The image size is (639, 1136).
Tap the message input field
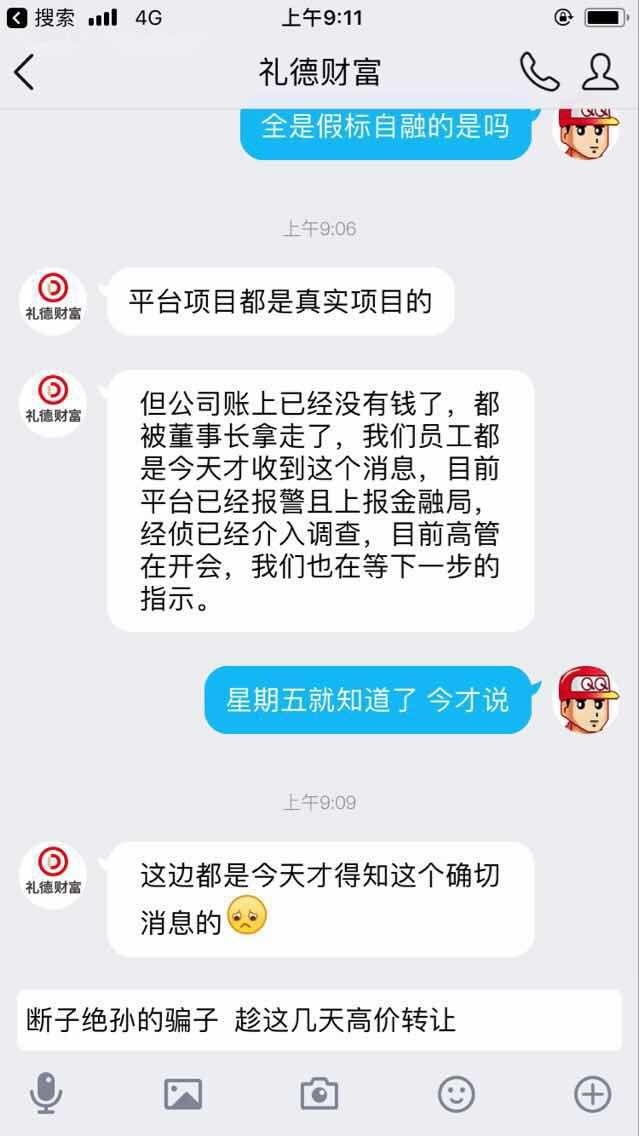point(319,1020)
